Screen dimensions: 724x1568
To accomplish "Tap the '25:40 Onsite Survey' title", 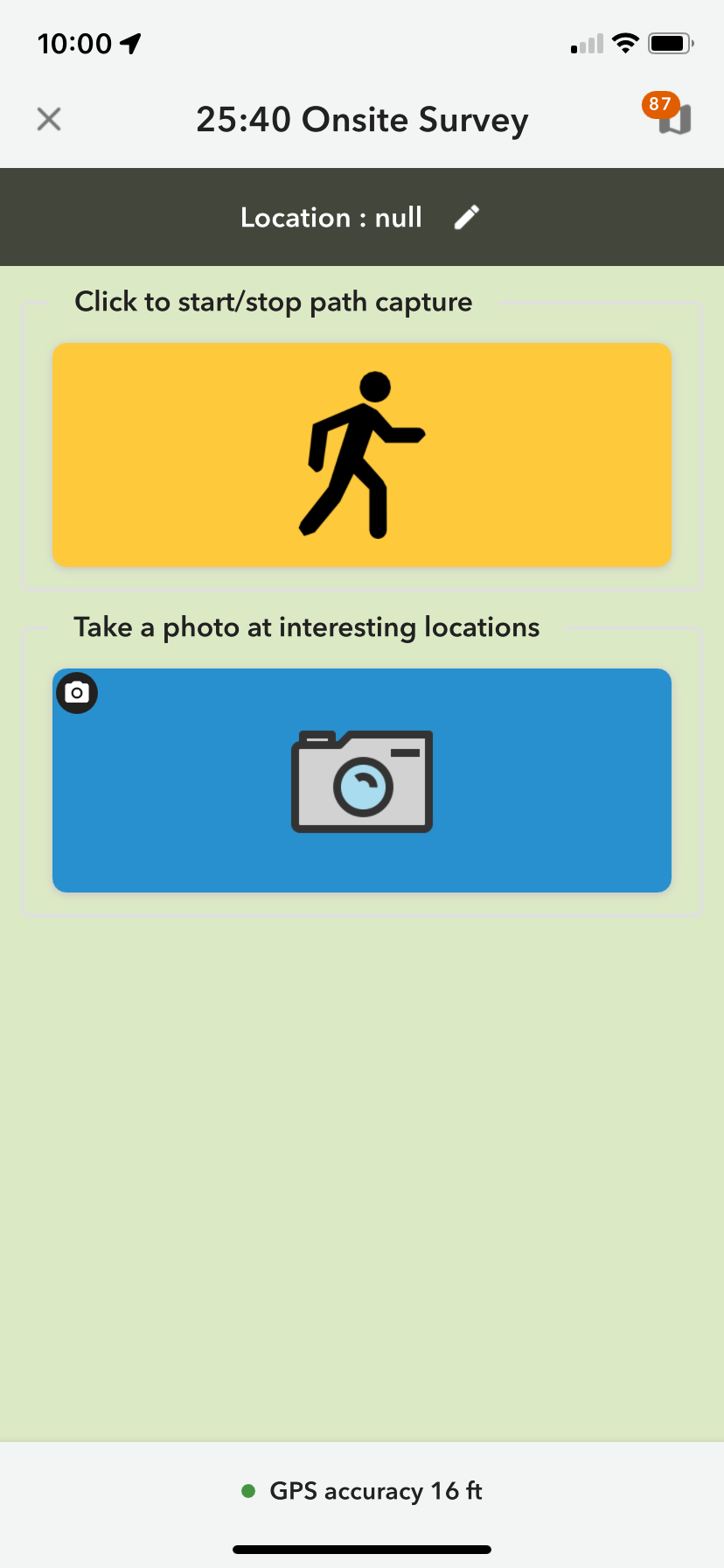I will coord(362,119).
